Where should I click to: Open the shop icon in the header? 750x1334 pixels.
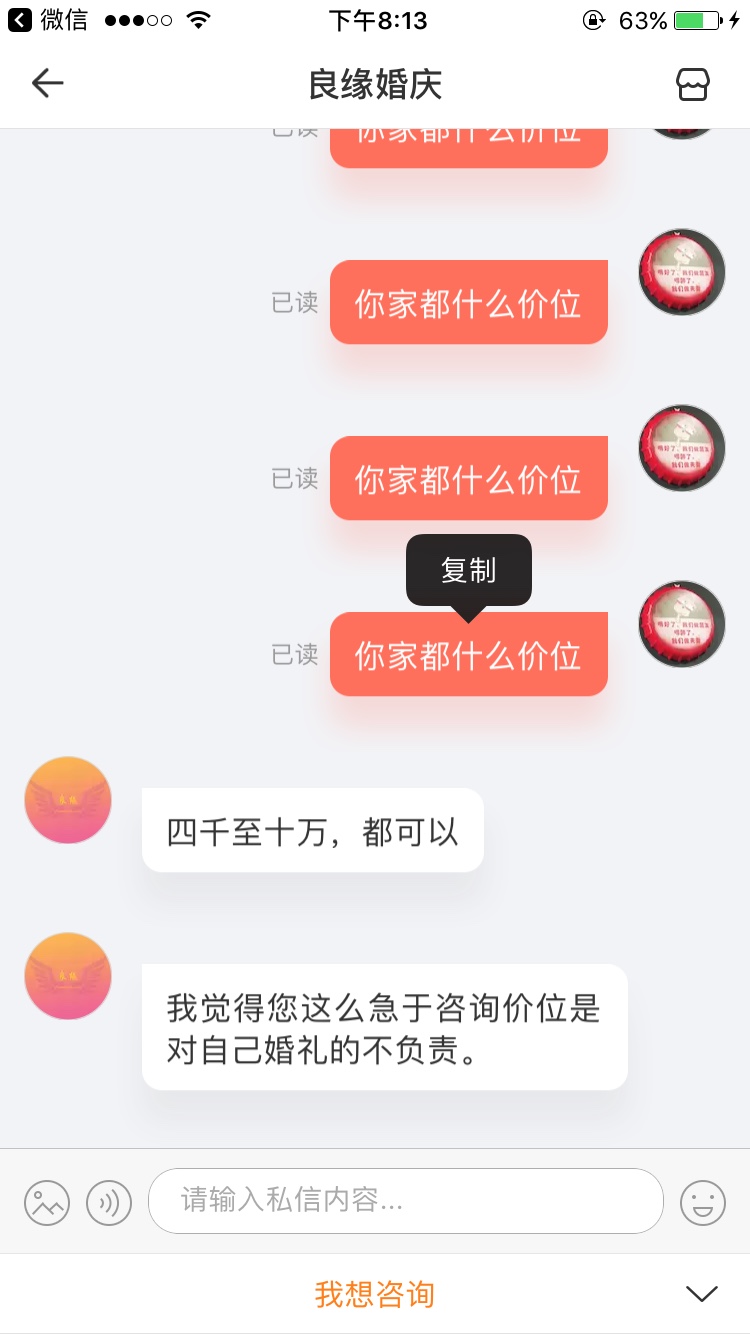tap(693, 84)
